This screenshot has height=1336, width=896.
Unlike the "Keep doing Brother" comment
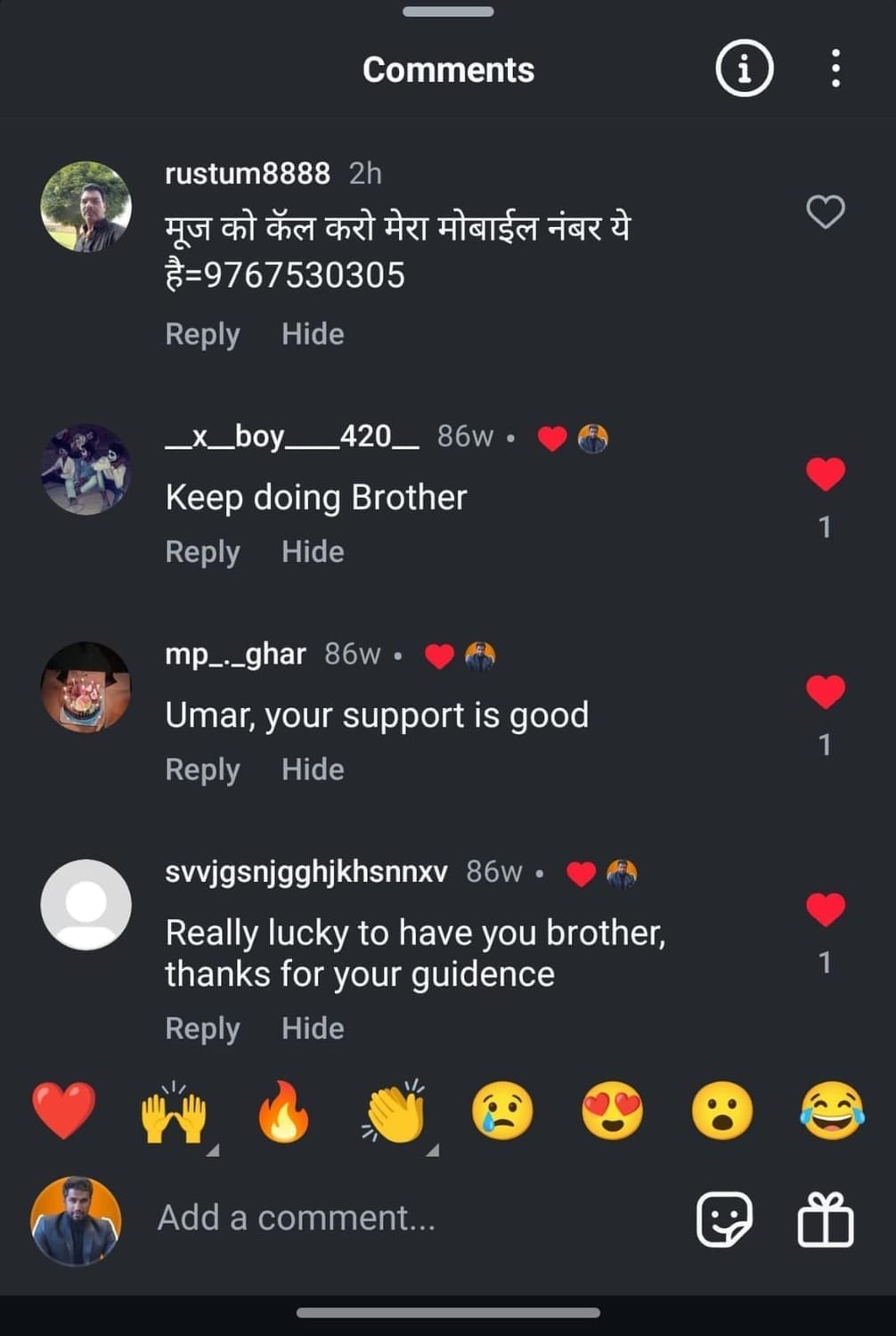coord(825,474)
